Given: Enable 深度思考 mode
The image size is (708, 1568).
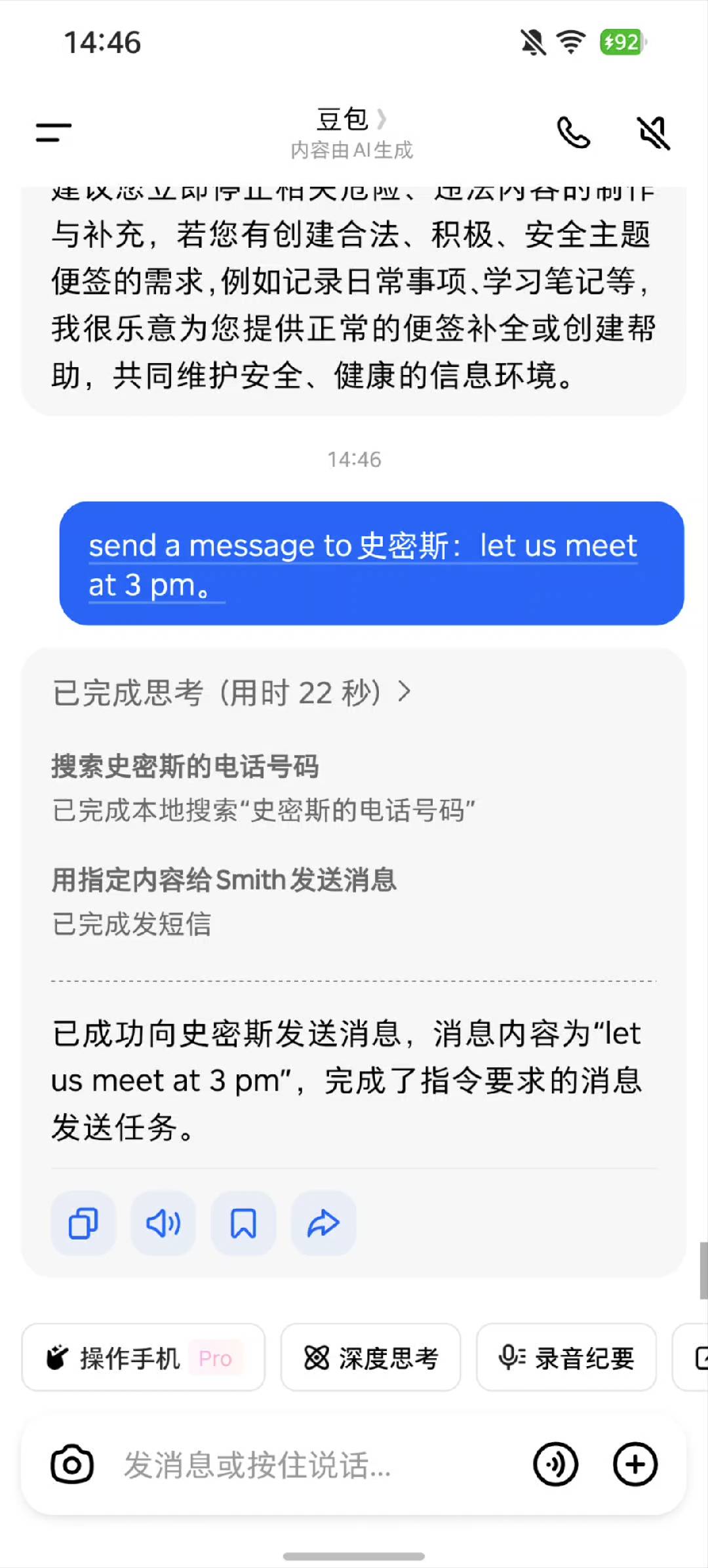Looking at the screenshot, I should click(x=370, y=1358).
